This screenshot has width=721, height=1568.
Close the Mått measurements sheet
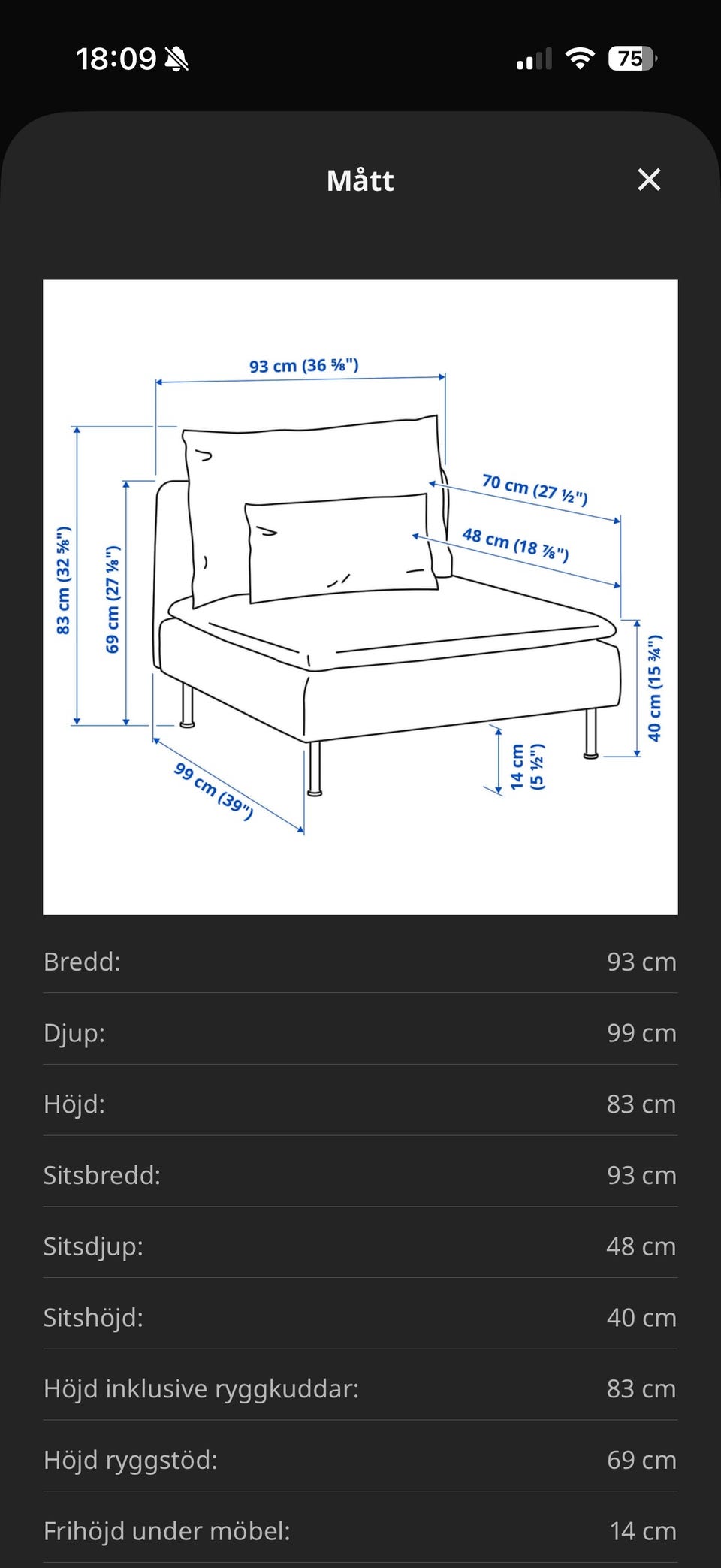coord(649,180)
